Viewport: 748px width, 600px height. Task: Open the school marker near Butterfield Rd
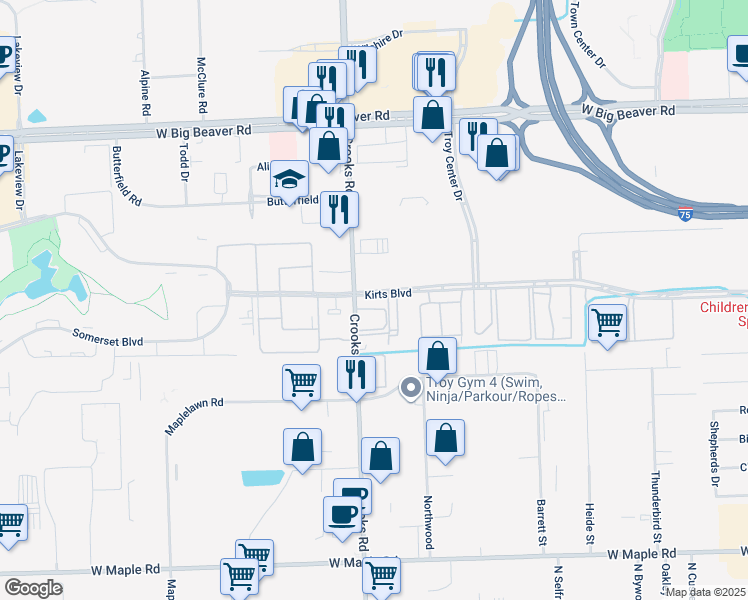[288, 182]
